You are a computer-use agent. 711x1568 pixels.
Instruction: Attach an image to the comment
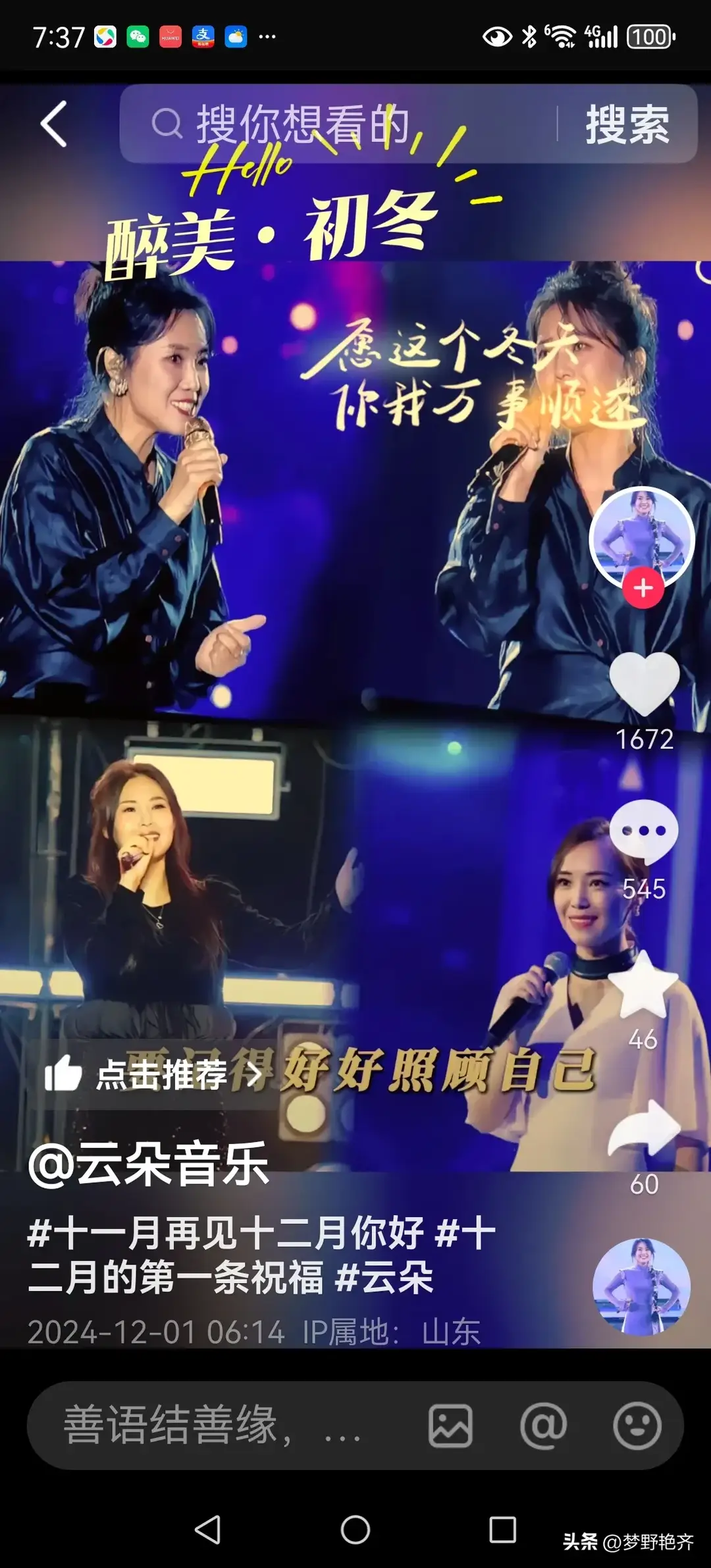pyautogui.click(x=450, y=1425)
